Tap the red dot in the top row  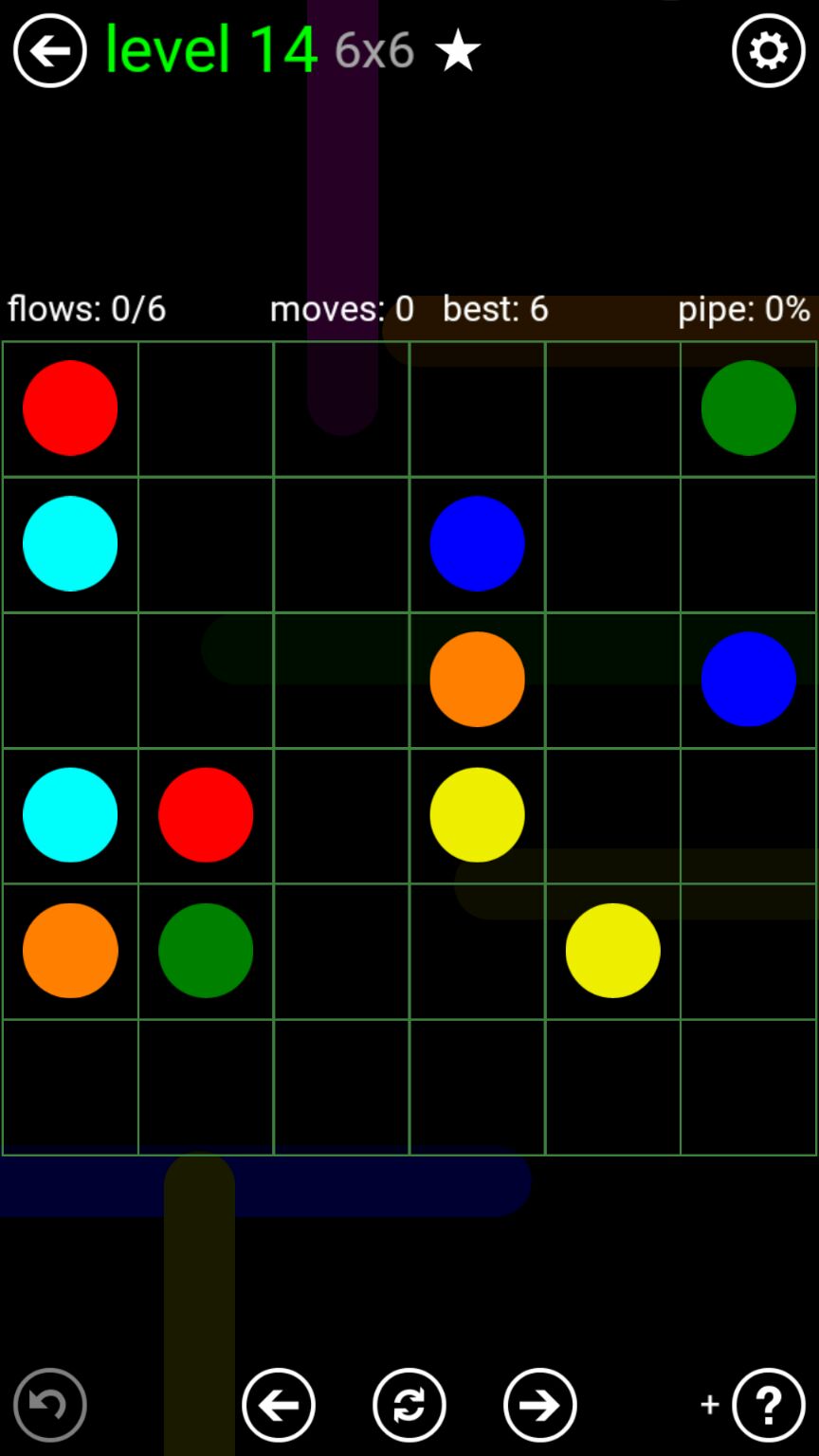[70, 408]
